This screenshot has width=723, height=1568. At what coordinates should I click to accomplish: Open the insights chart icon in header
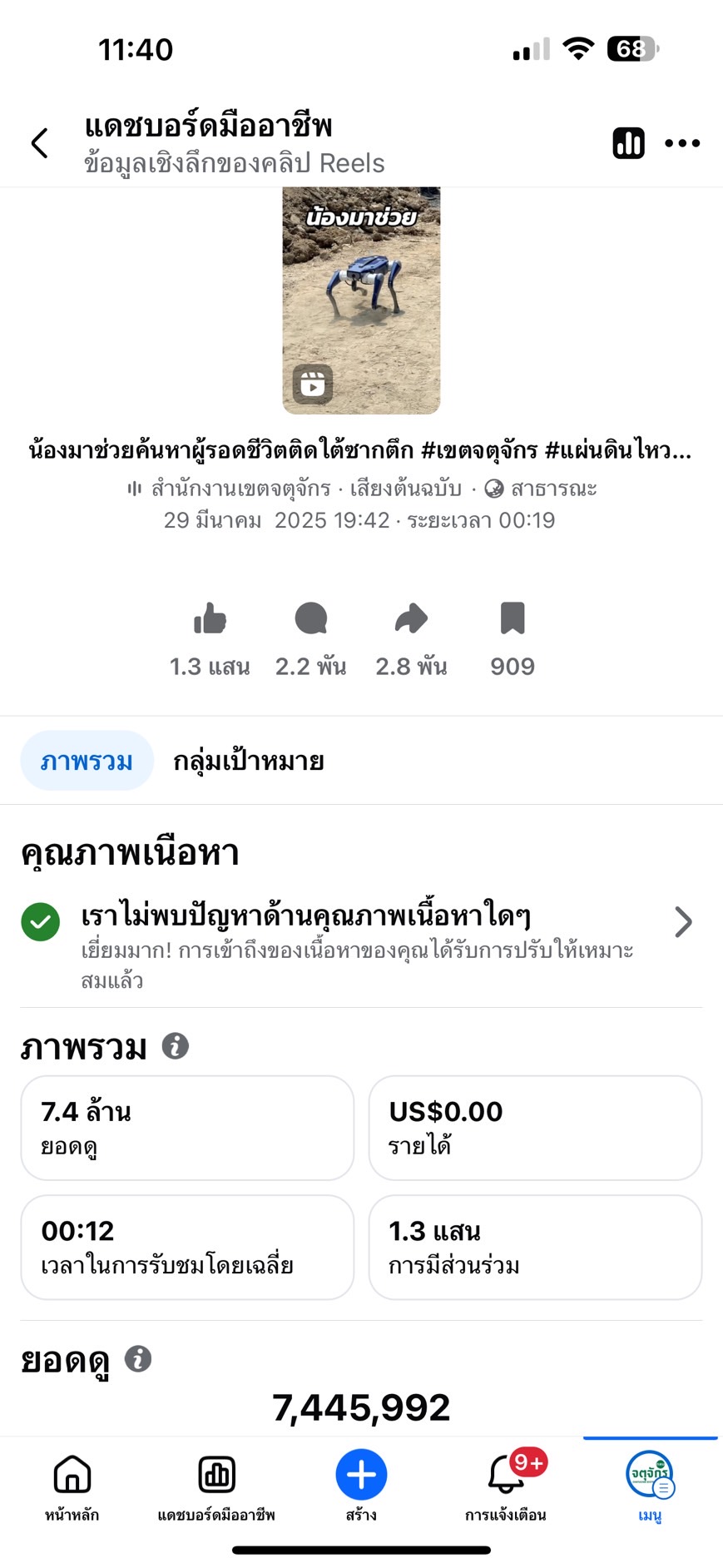coord(628,143)
